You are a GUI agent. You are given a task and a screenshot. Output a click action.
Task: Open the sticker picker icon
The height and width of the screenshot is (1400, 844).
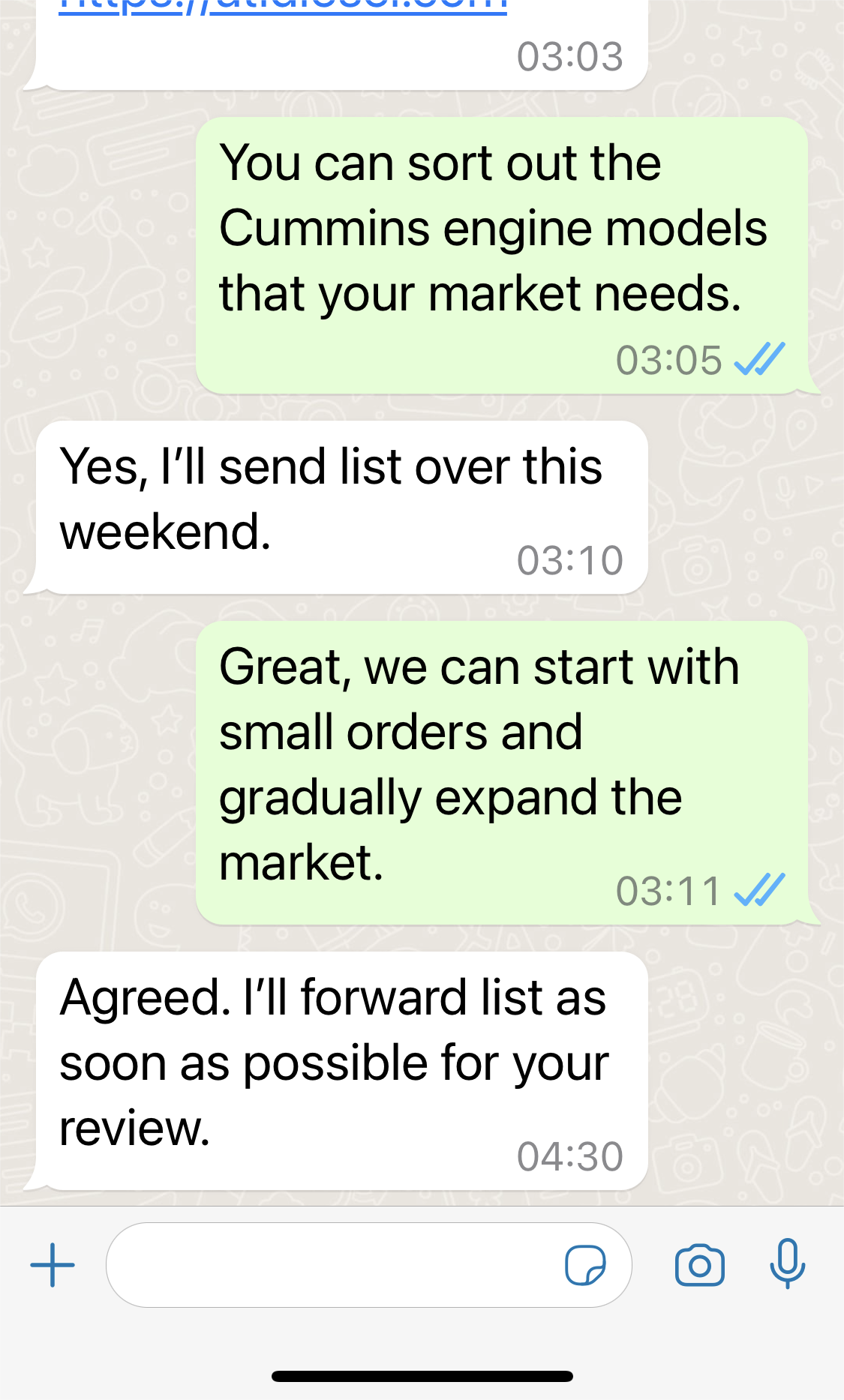tap(585, 1265)
